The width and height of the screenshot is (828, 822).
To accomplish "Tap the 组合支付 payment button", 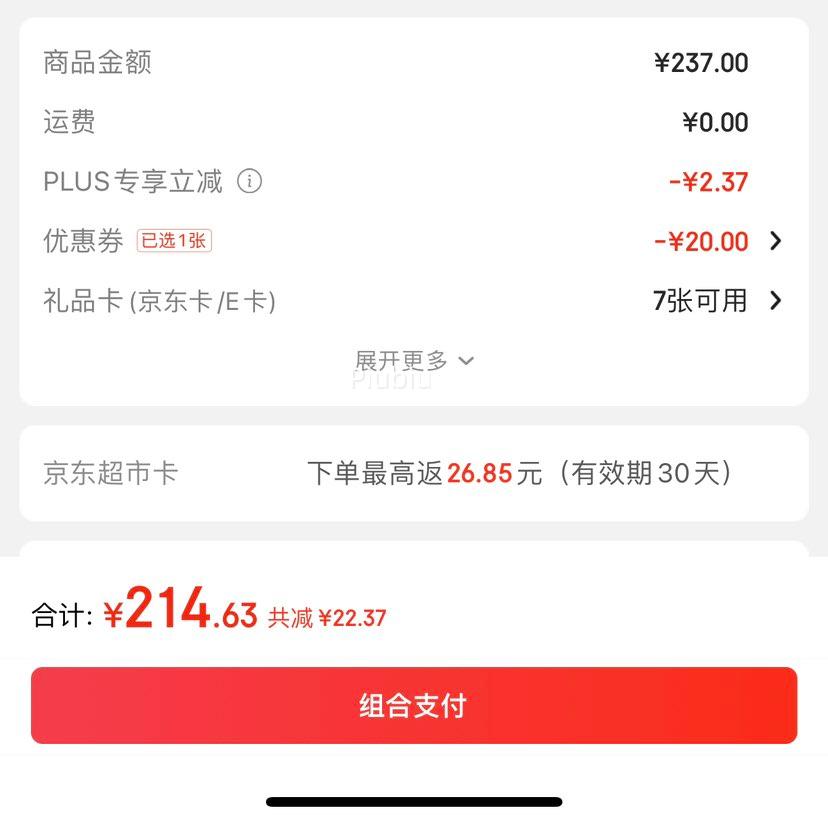I will point(414,705).
